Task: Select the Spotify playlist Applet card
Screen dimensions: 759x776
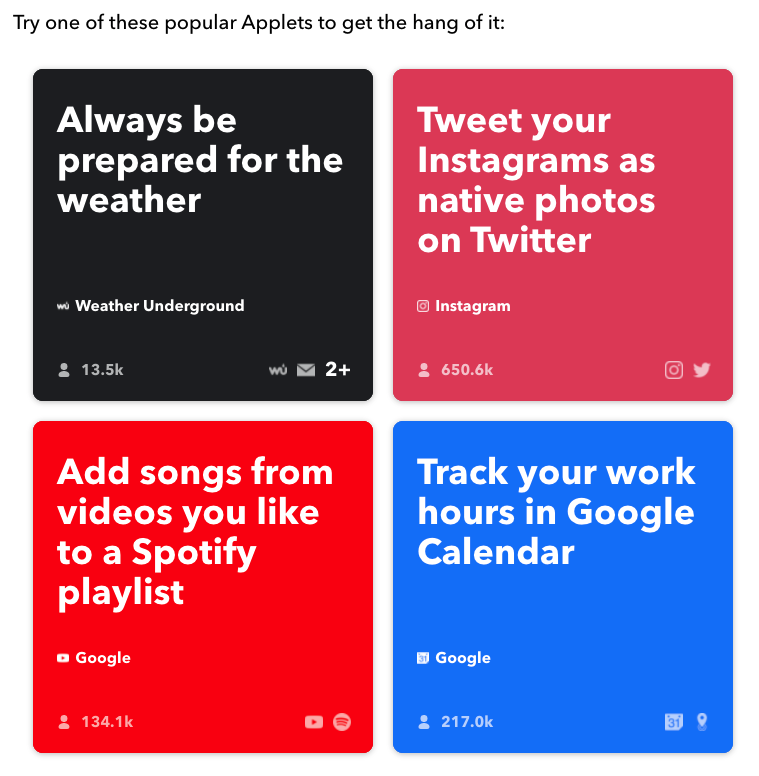Action: click(203, 587)
